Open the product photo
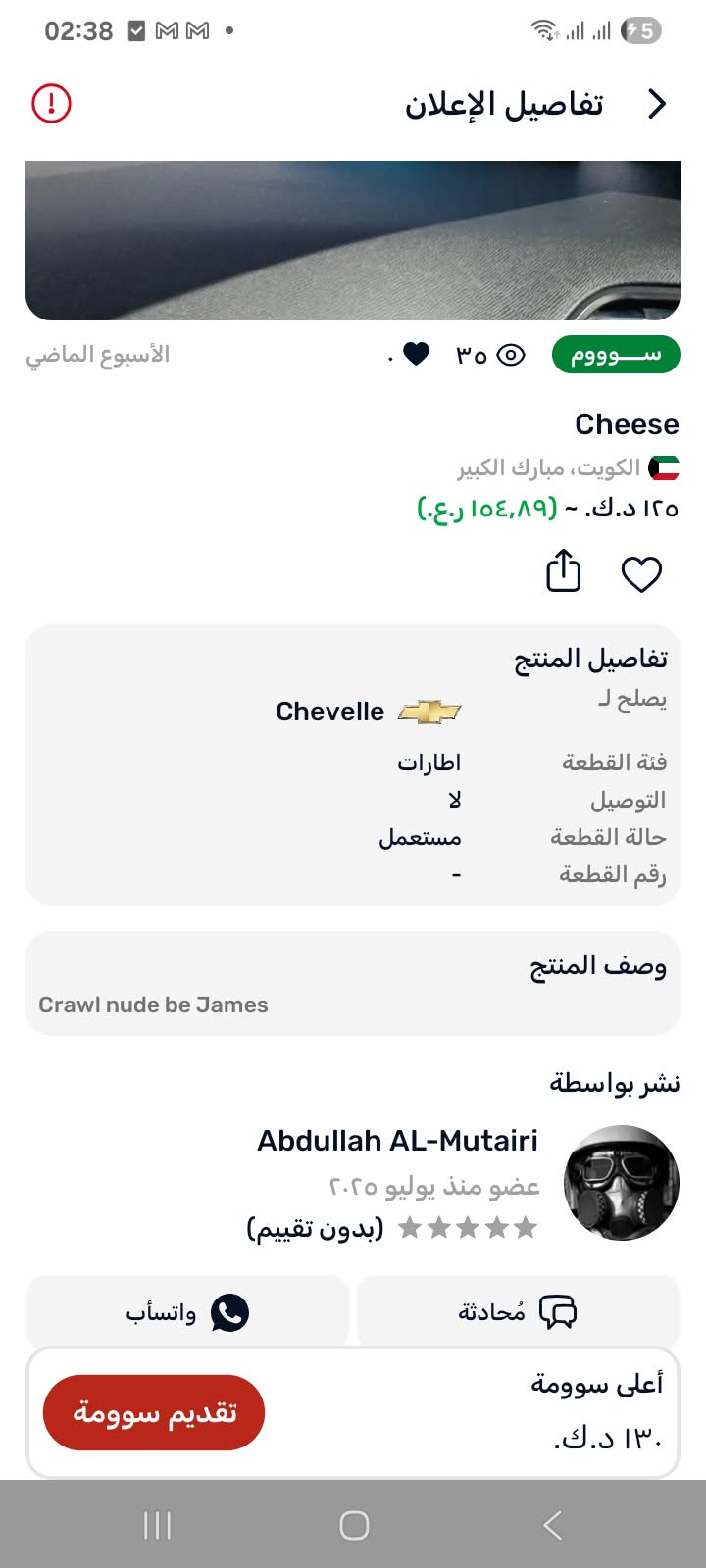Image resolution: width=706 pixels, height=1568 pixels. pos(353,240)
